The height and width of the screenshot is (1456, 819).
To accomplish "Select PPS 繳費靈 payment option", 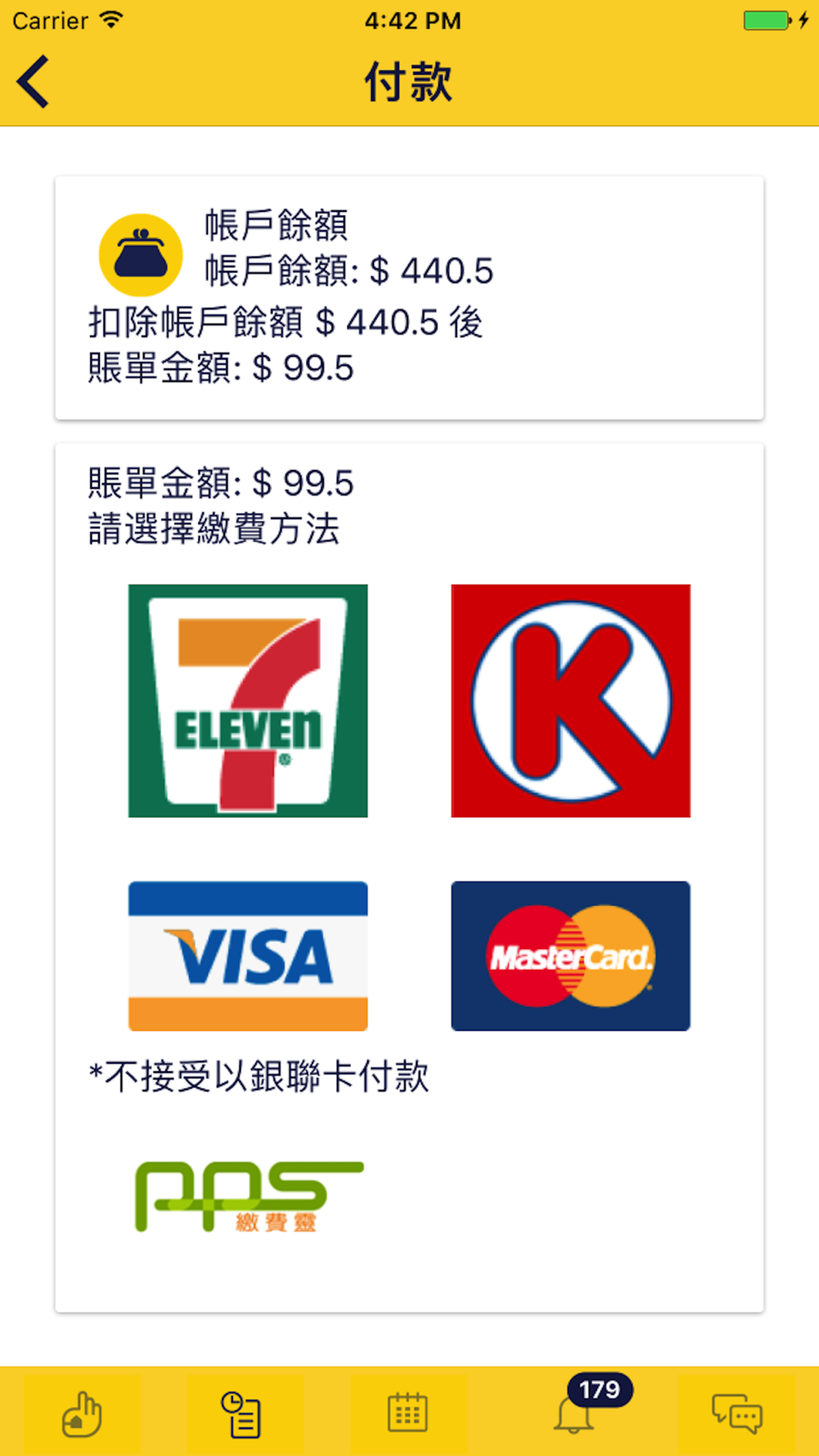I will (247, 1196).
